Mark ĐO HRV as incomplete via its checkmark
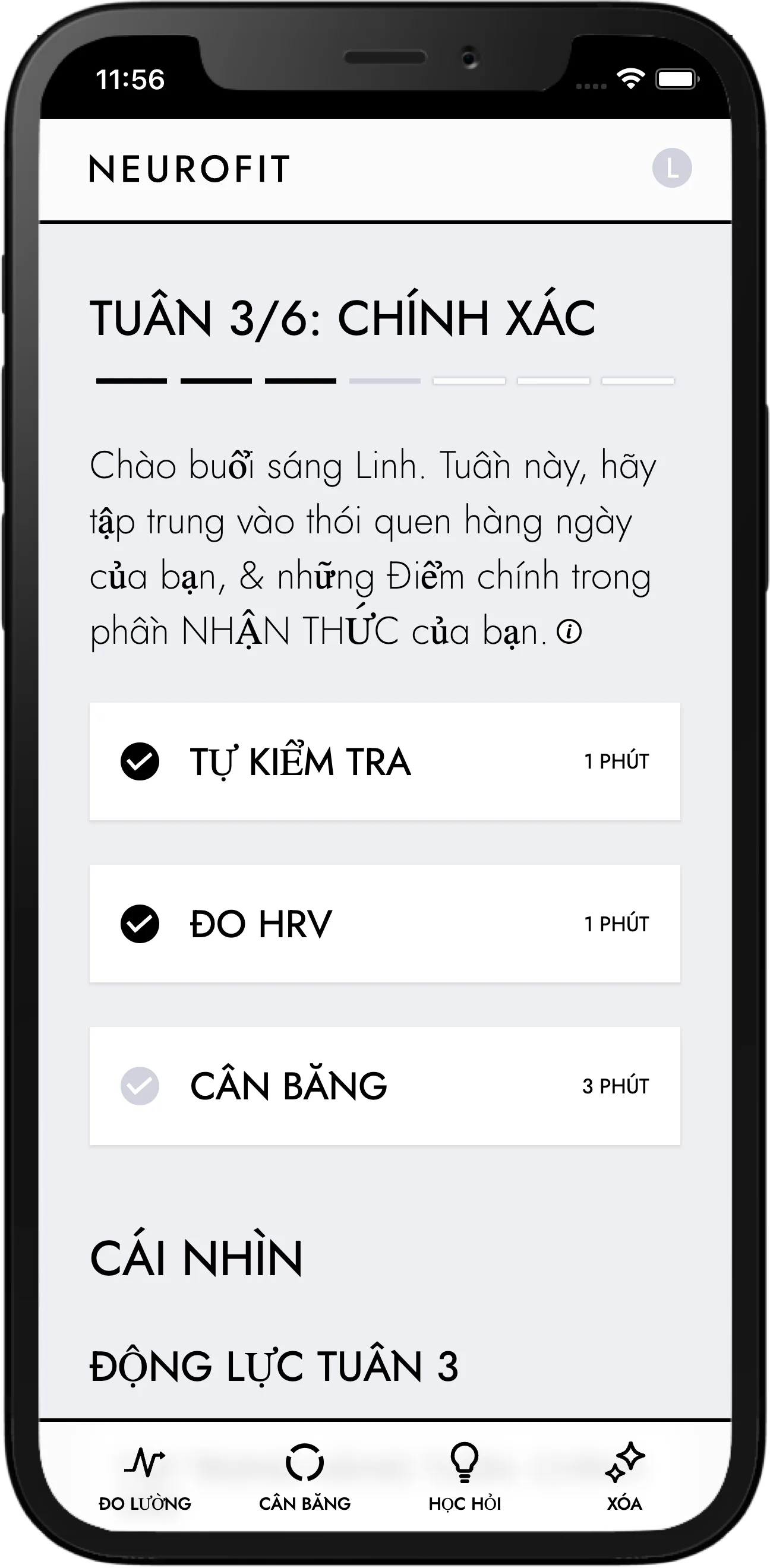The image size is (770, 1568). coord(141,923)
